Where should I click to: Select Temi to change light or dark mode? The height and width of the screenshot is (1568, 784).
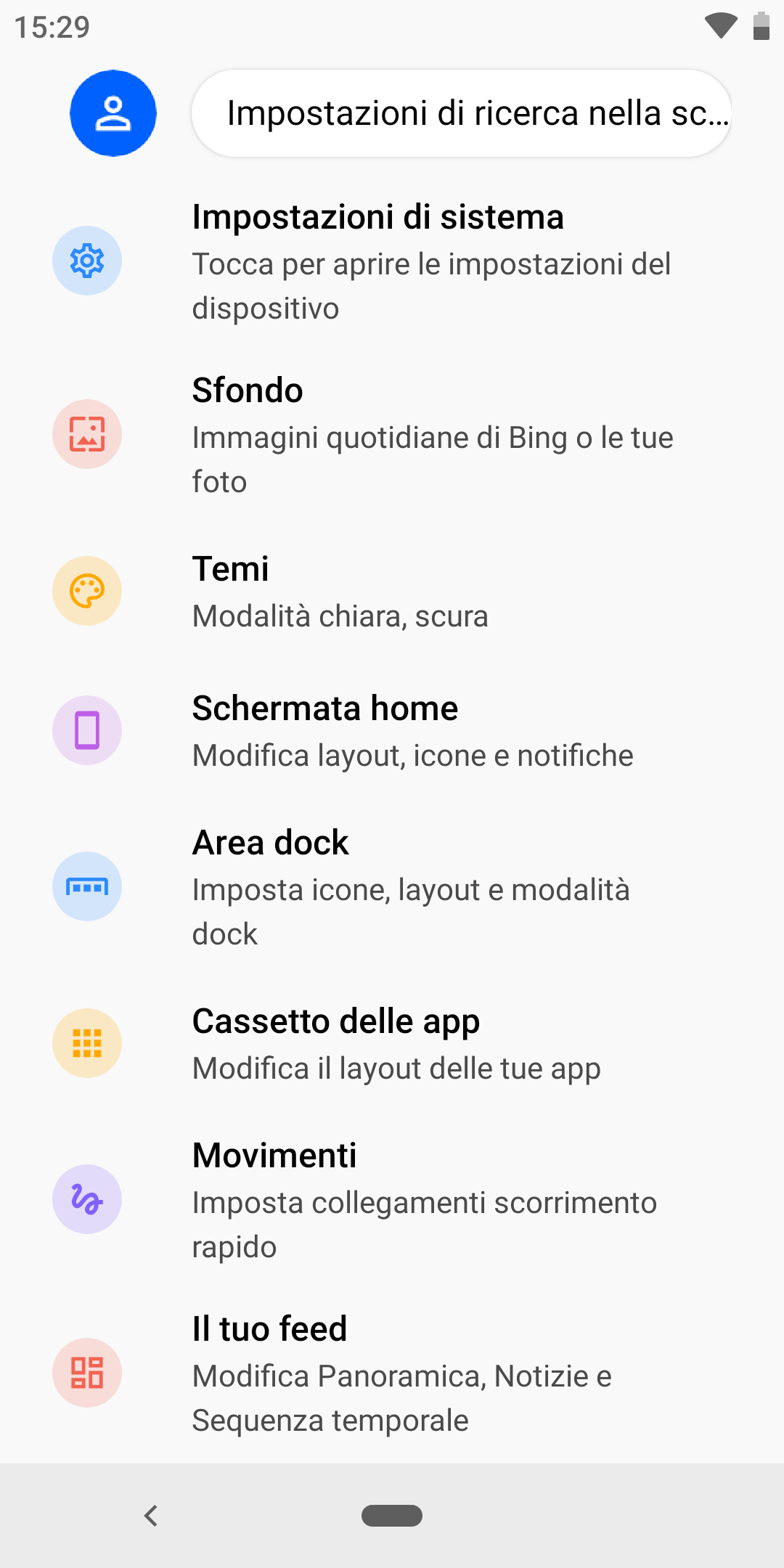(392, 592)
